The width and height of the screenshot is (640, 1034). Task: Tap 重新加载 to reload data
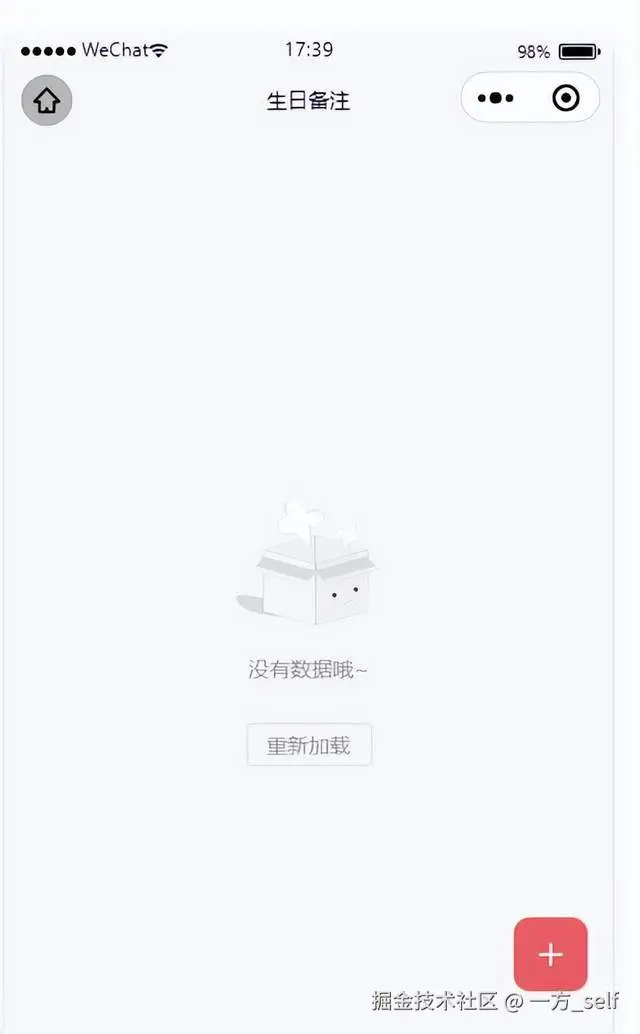(x=309, y=745)
